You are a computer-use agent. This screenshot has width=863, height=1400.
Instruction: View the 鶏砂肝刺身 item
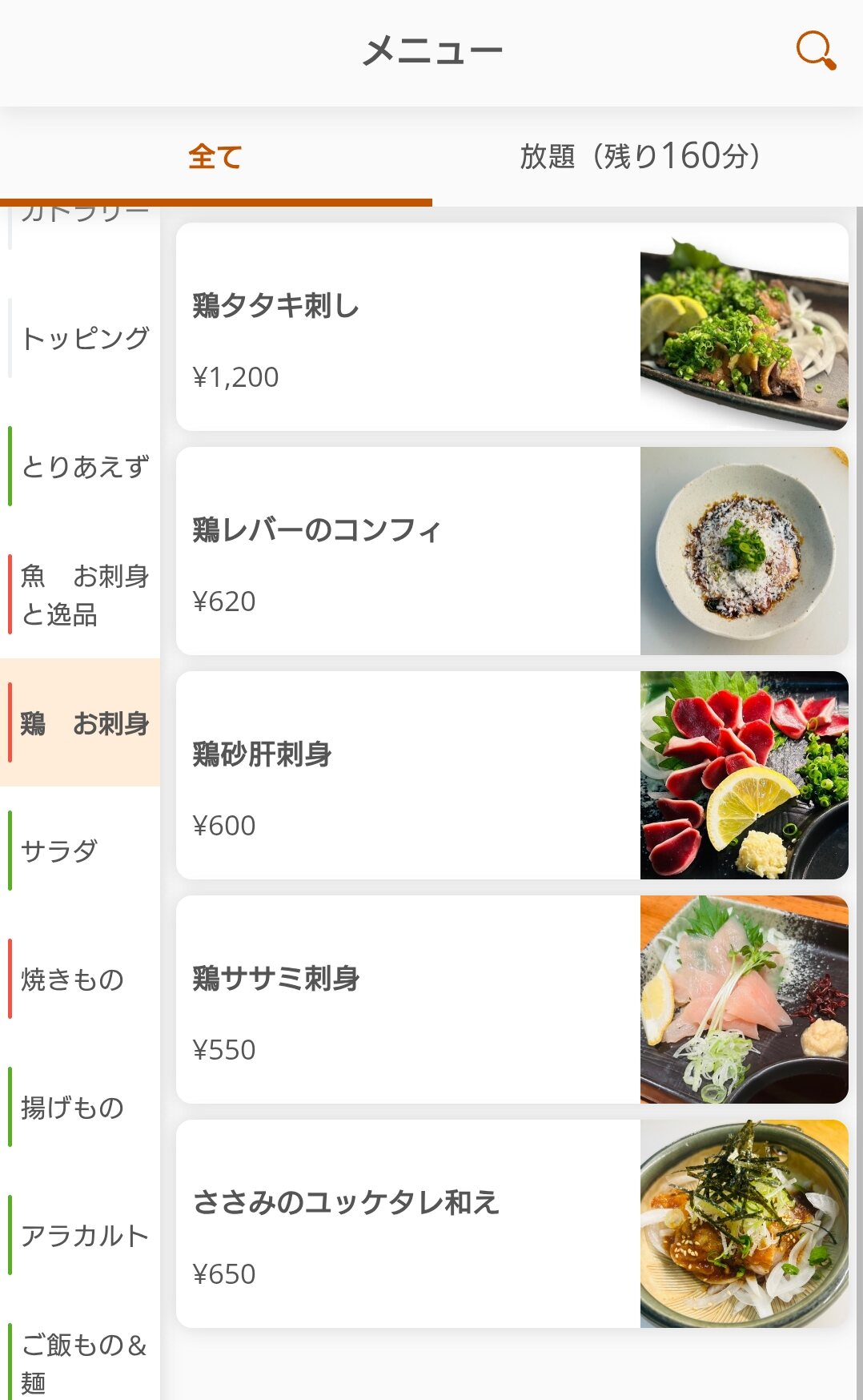point(512,775)
